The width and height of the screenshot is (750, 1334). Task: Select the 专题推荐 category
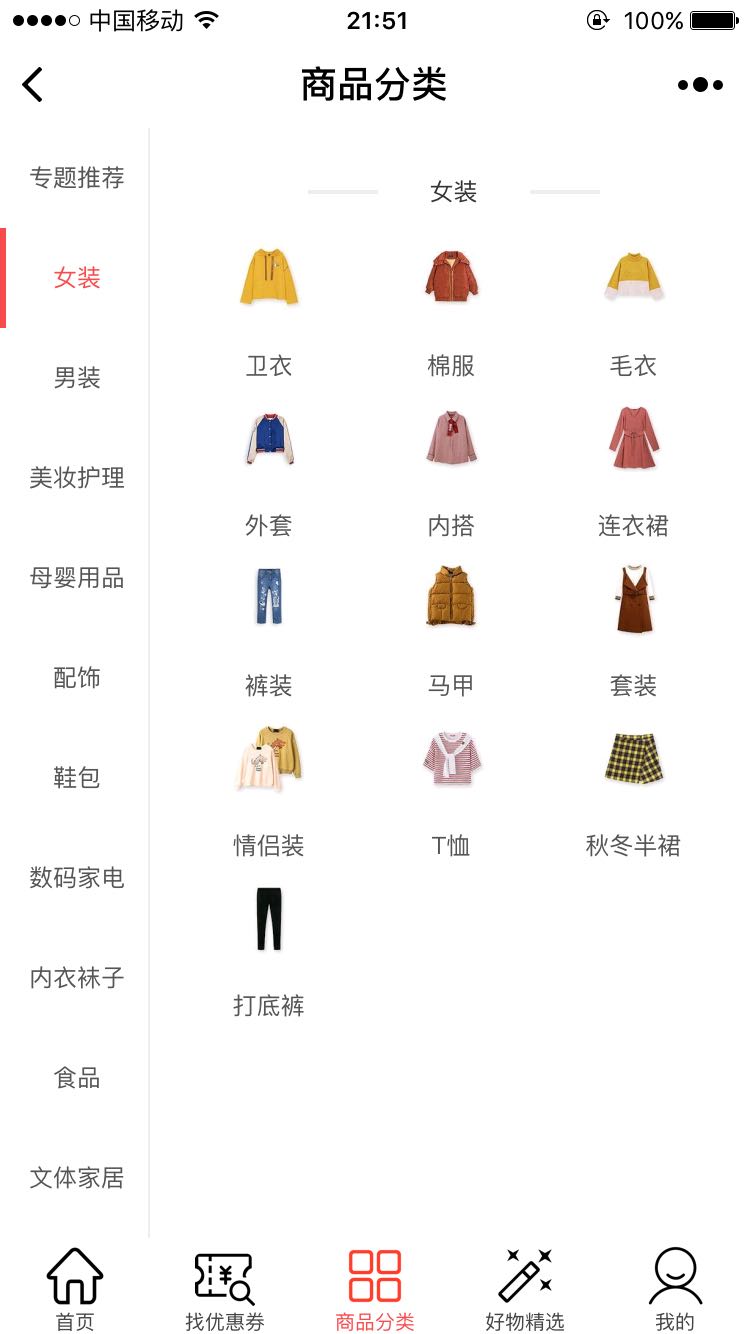click(x=75, y=177)
